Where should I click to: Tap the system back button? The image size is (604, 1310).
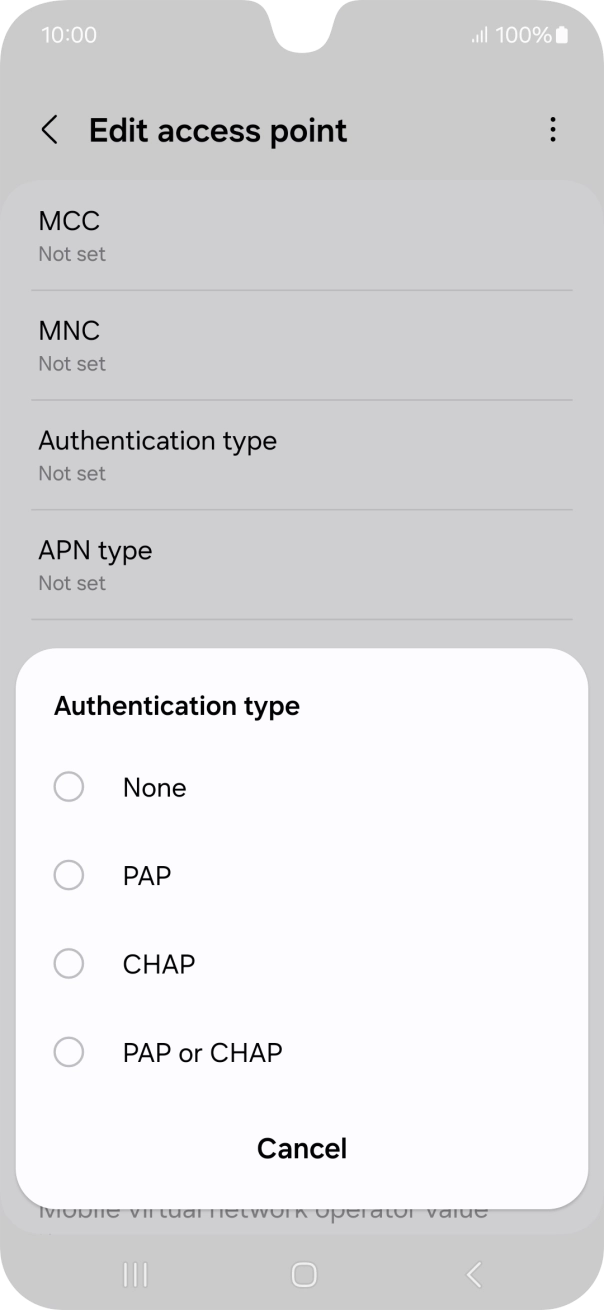coord(474,1274)
